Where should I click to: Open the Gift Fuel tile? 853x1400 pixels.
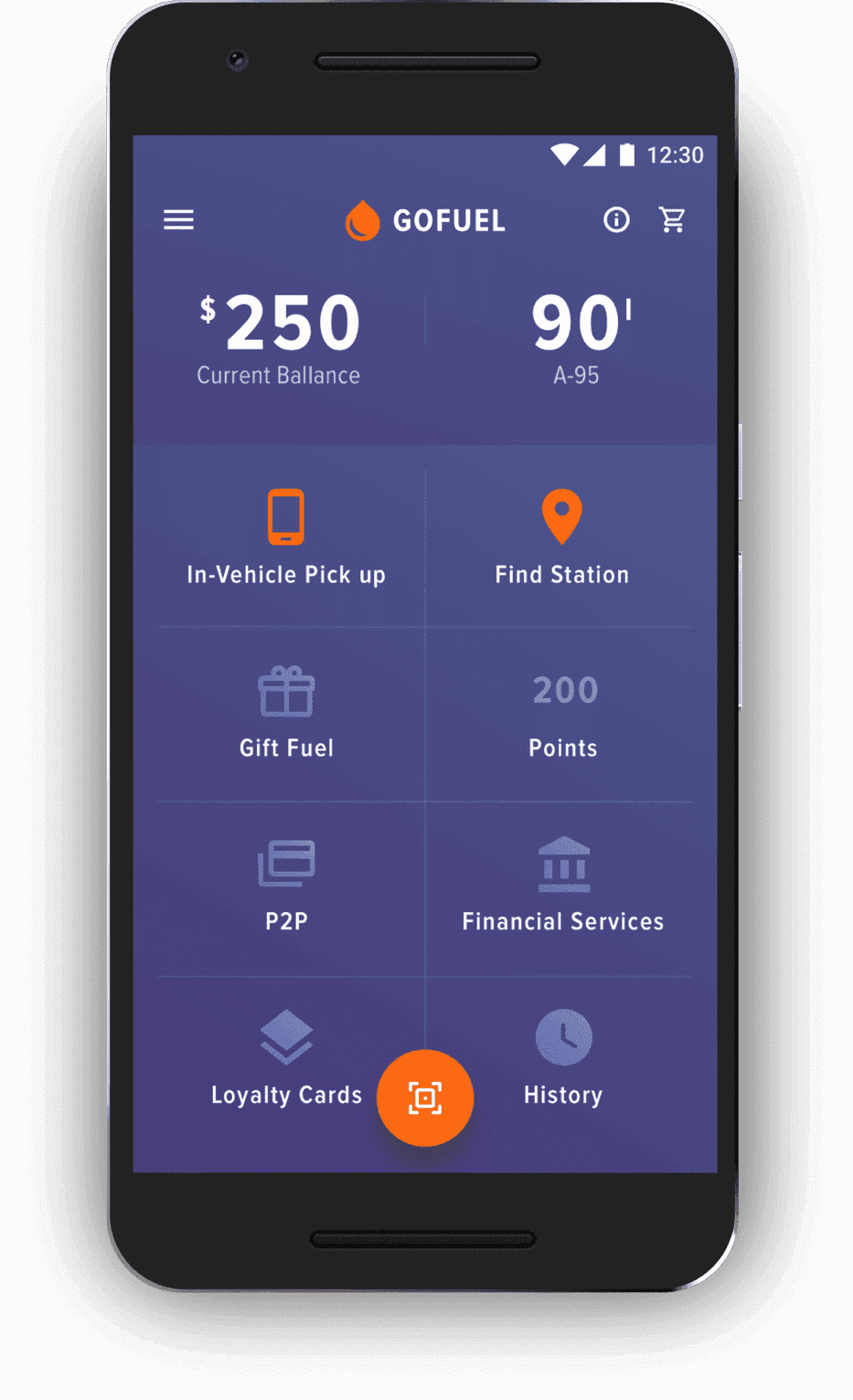pyautogui.click(x=286, y=714)
